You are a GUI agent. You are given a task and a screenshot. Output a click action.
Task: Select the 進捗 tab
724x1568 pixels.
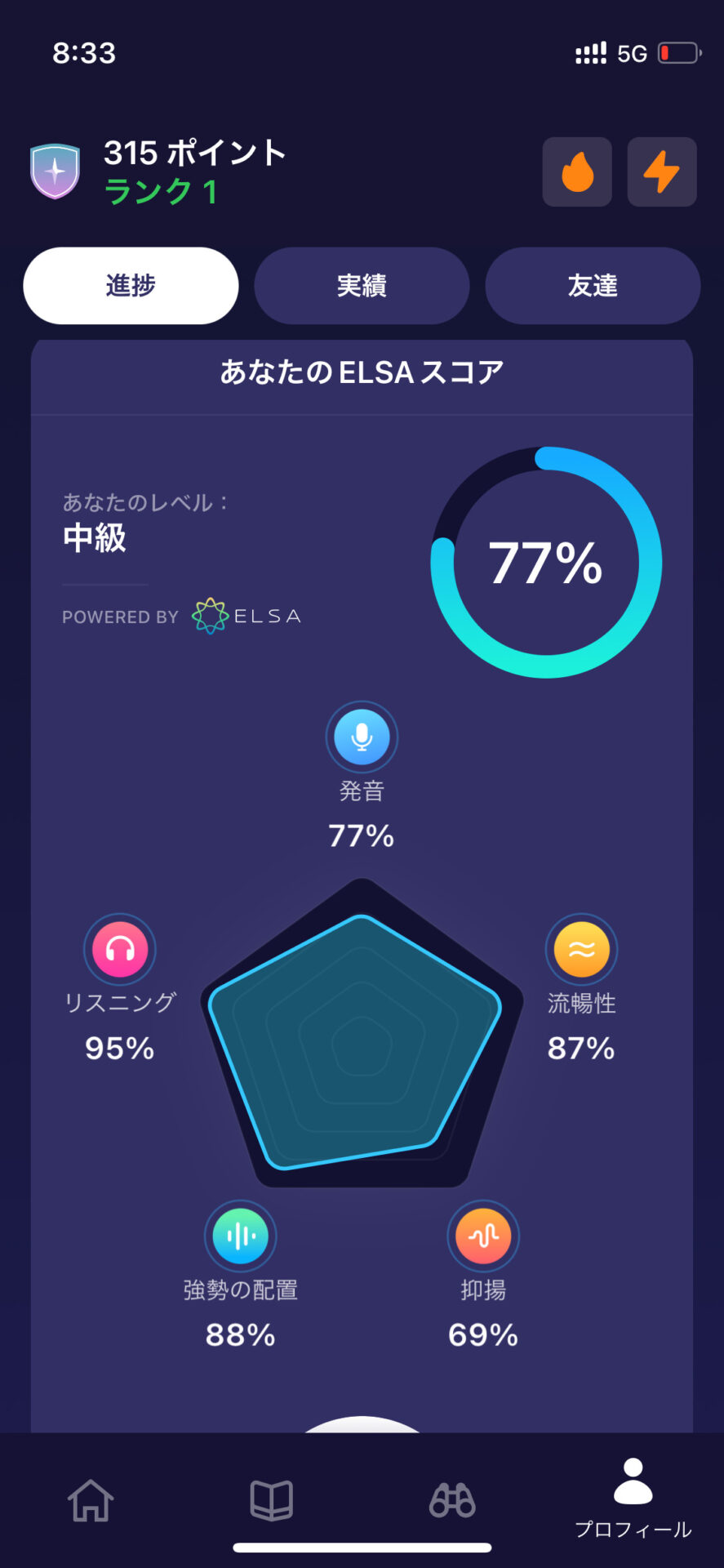[x=131, y=286]
